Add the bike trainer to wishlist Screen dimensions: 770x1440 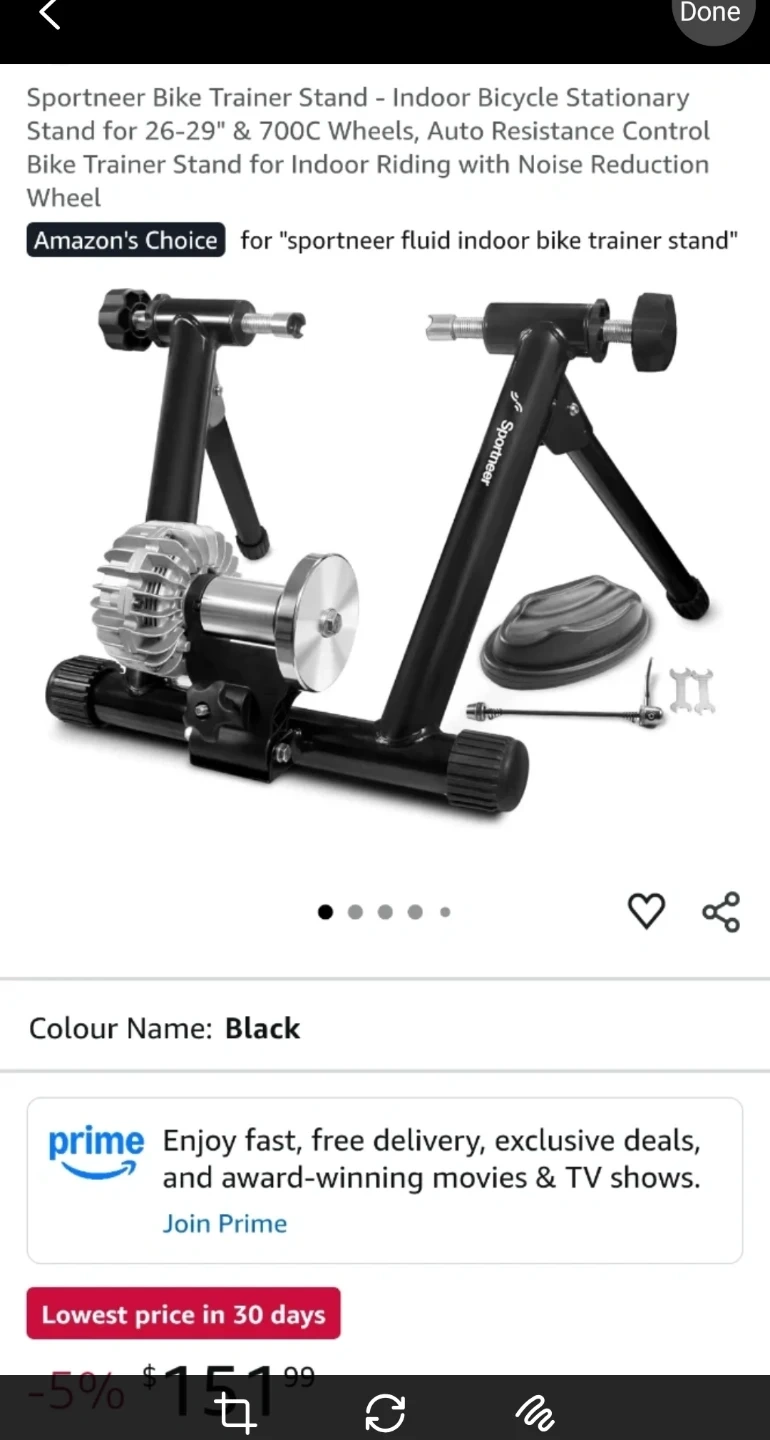pos(646,911)
